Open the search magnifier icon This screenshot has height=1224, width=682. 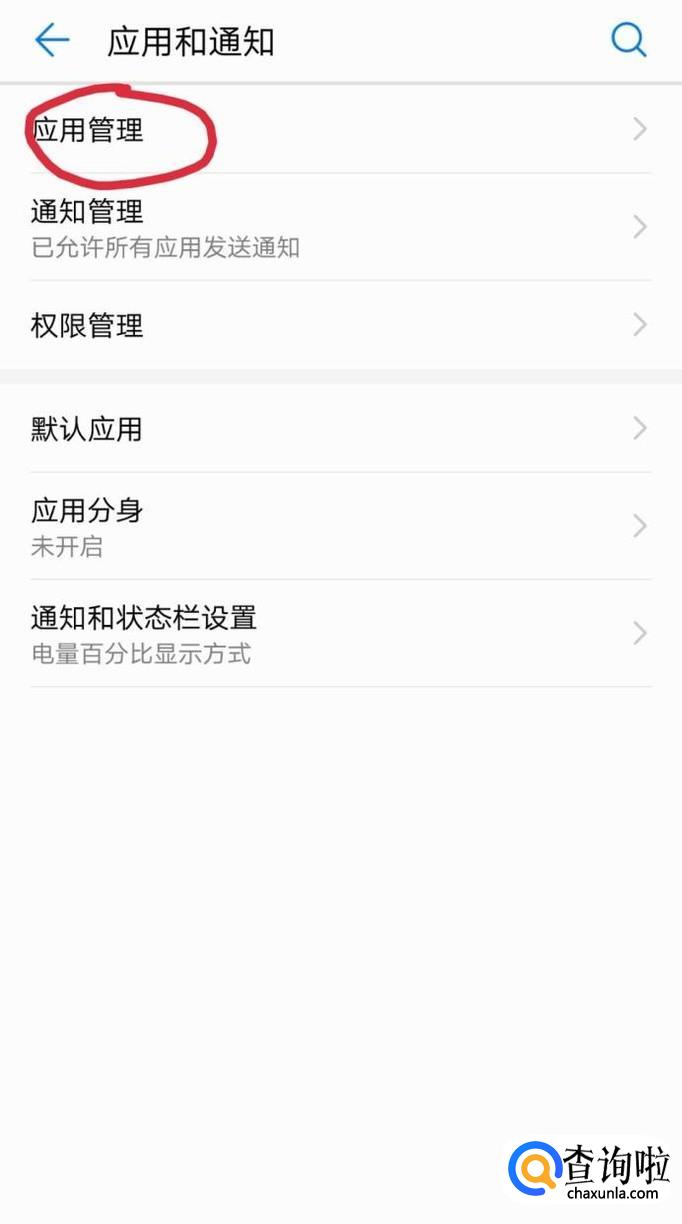point(628,41)
